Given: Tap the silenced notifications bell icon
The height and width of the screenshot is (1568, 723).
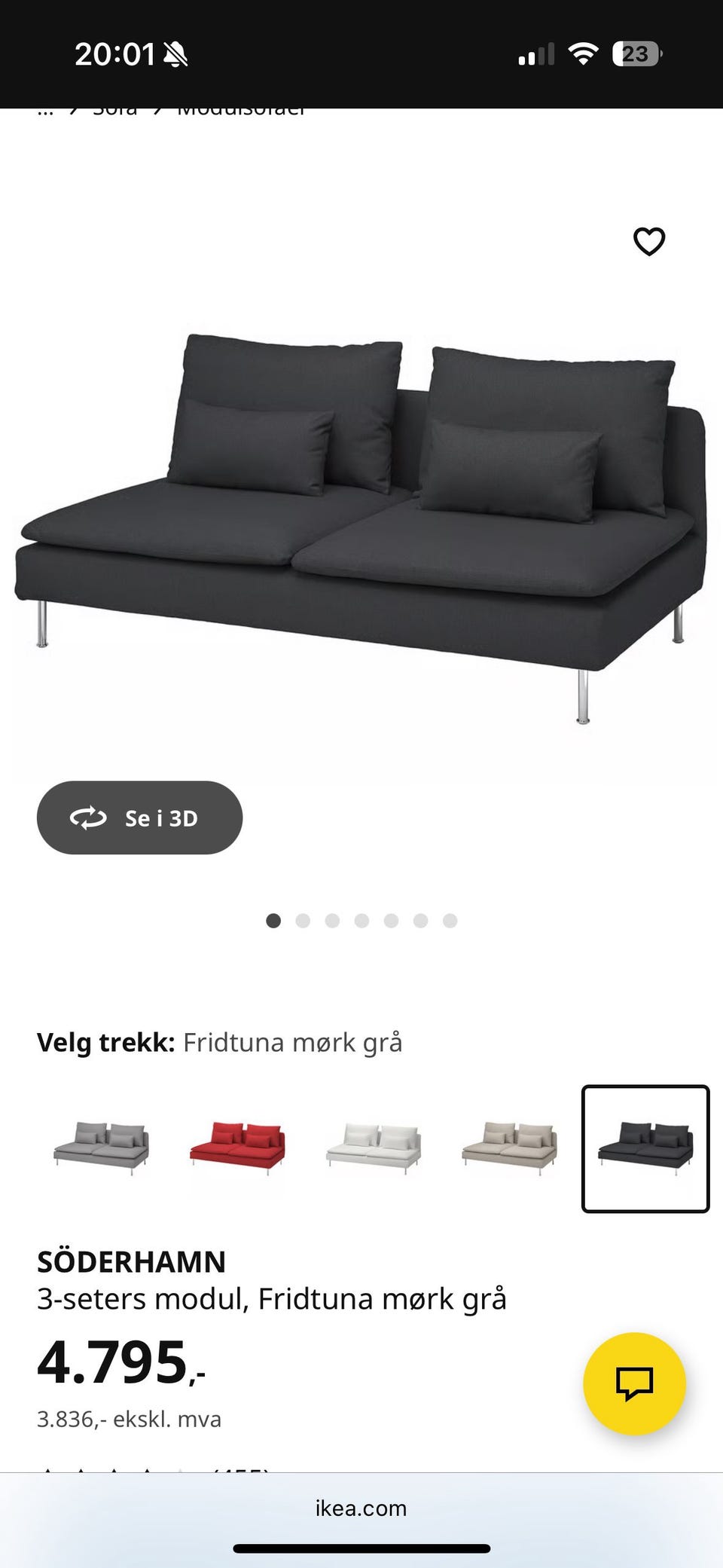Looking at the screenshot, I should coord(175,55).
